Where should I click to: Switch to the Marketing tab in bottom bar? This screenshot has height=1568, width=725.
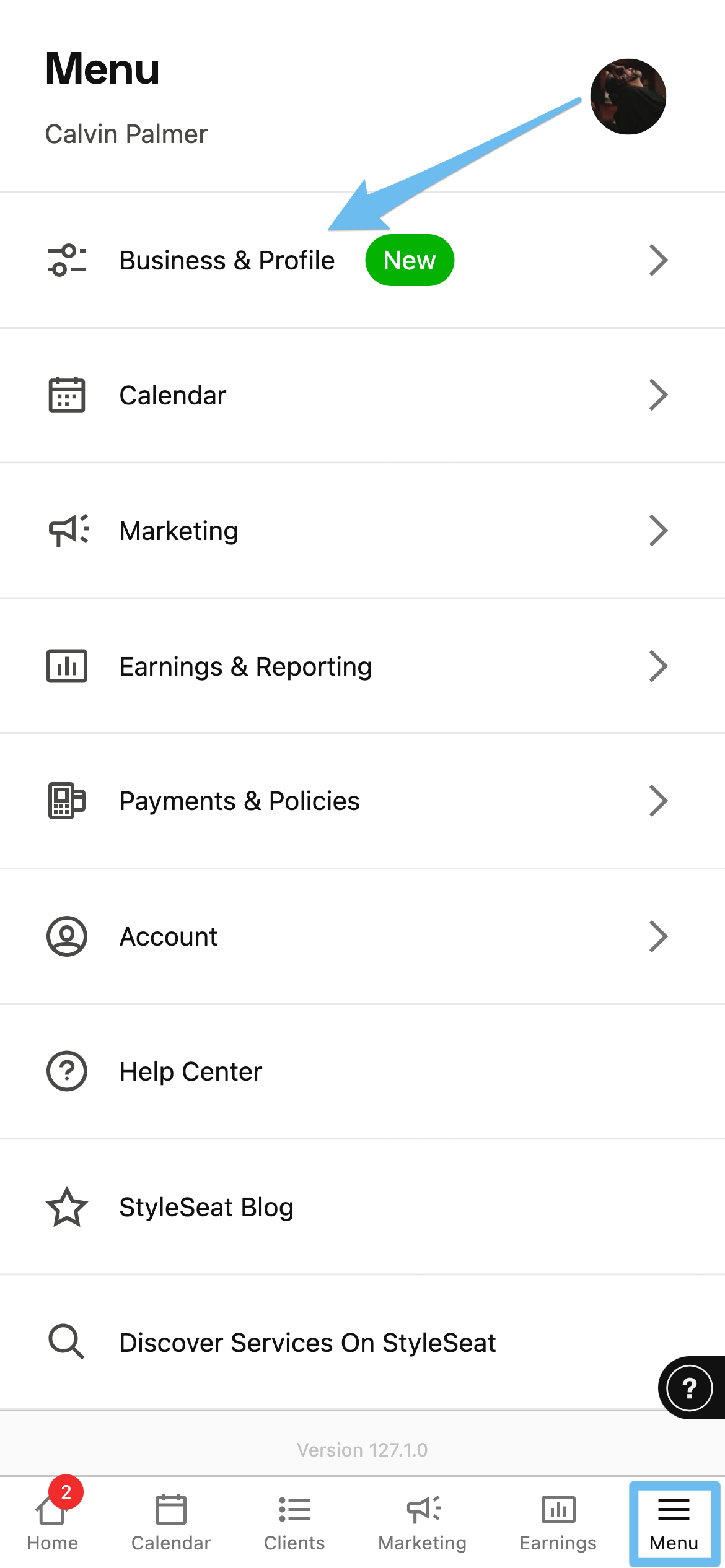click(423, 1522)
